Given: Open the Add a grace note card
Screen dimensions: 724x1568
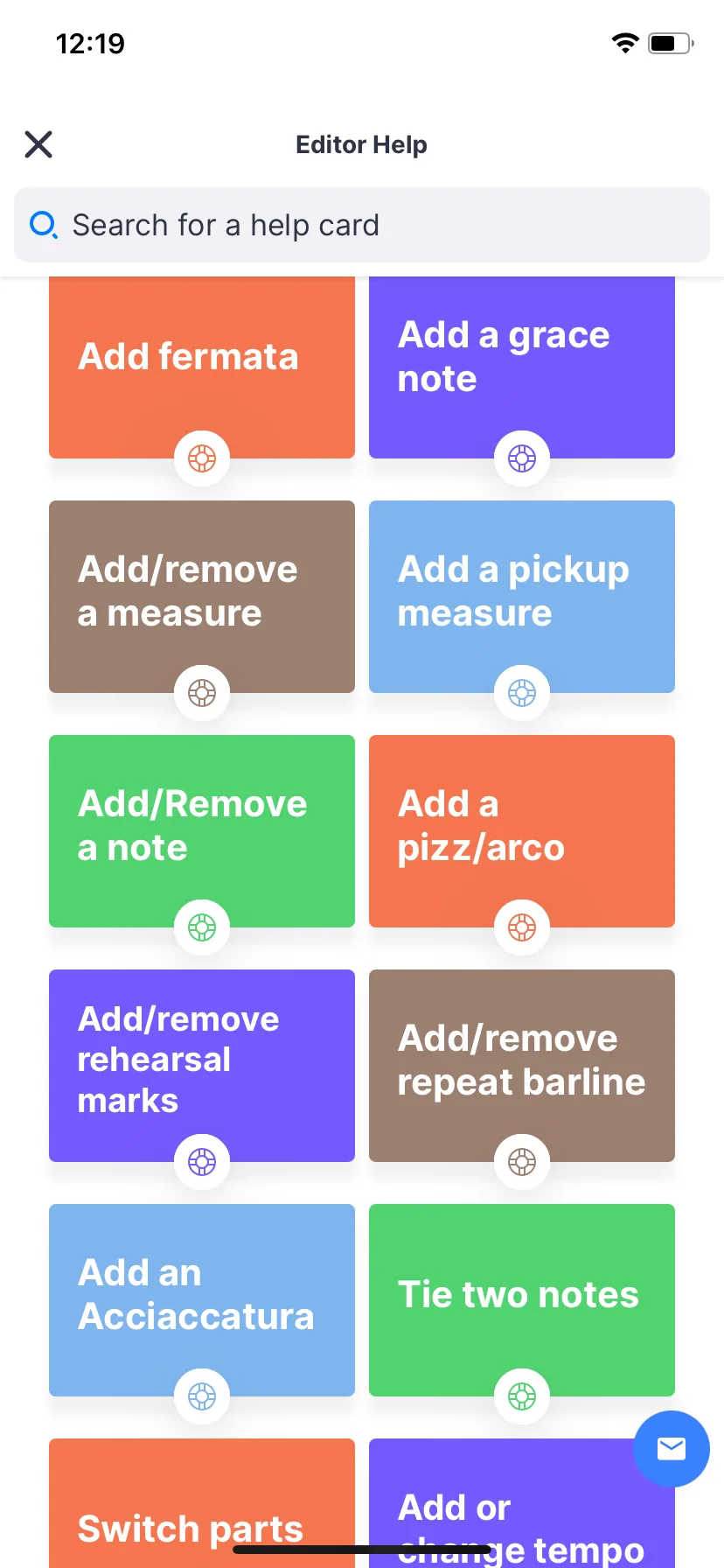Looking at the screenshot, I should tap(522, 367).
